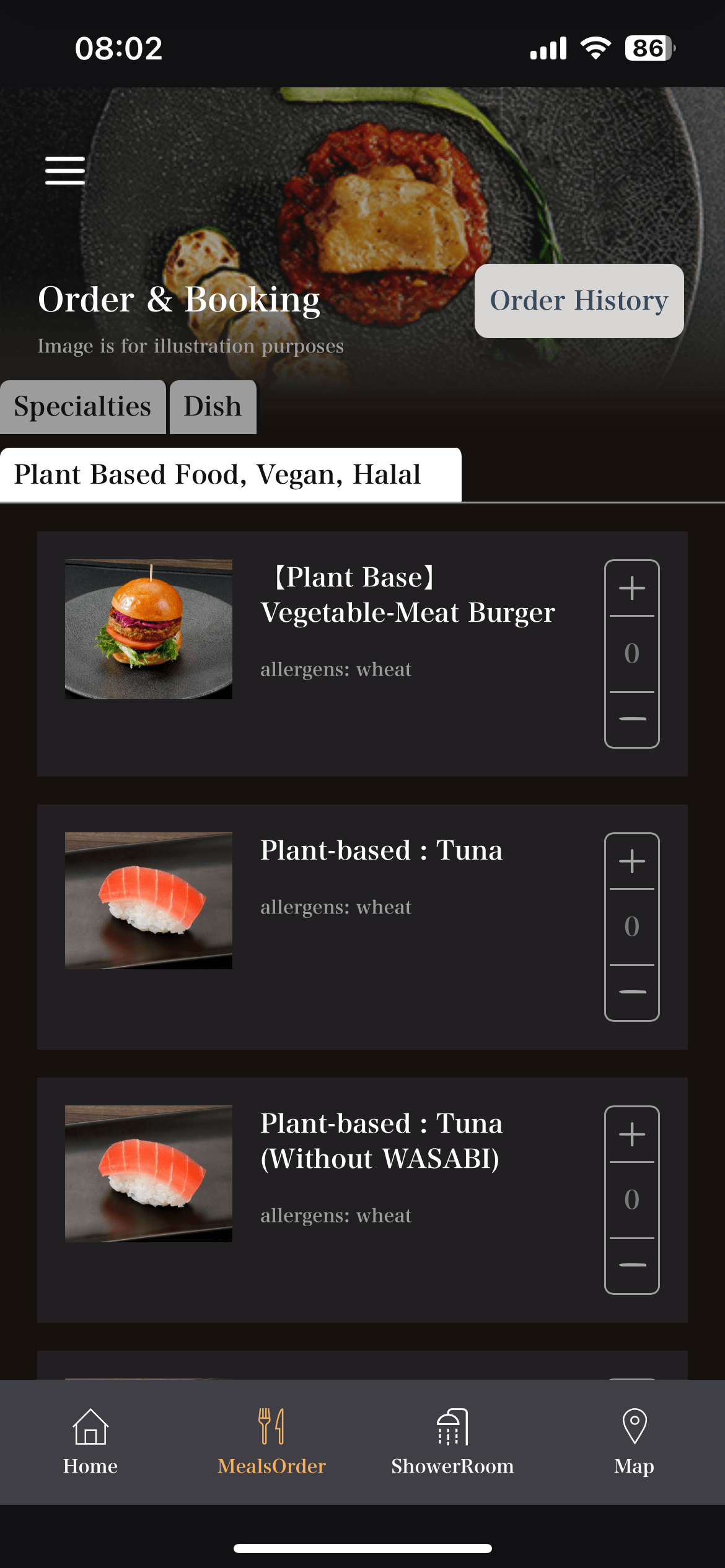Viewport: 725px width, 1568px height.
Task: Switch to the Dish tab
Action: (x=213, y=407)
